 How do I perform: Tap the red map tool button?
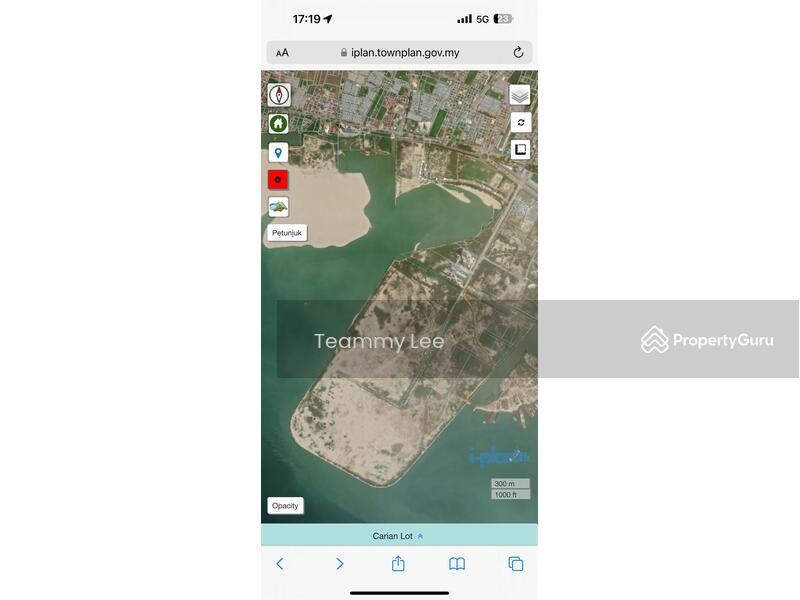278,180
